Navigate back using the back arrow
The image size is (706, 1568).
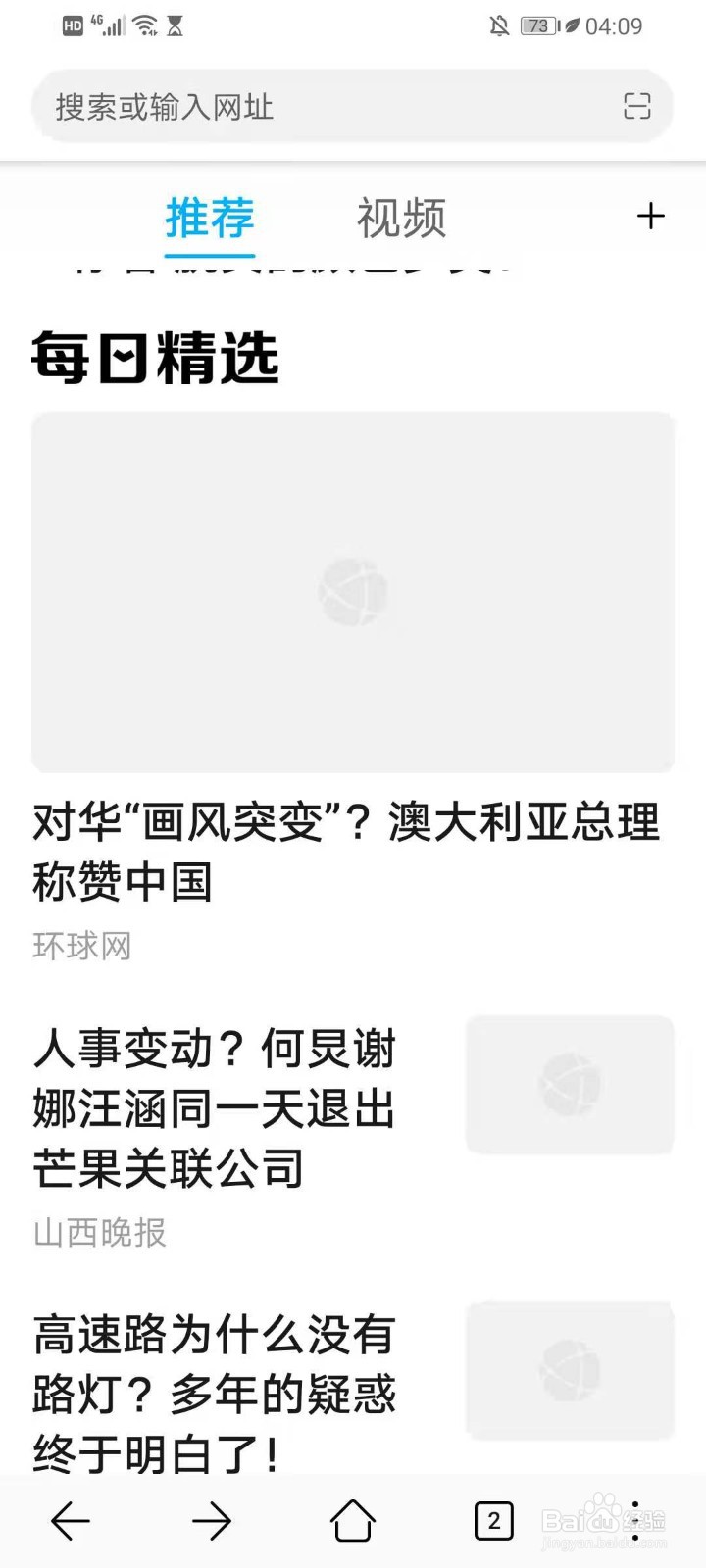[69, 1521]
